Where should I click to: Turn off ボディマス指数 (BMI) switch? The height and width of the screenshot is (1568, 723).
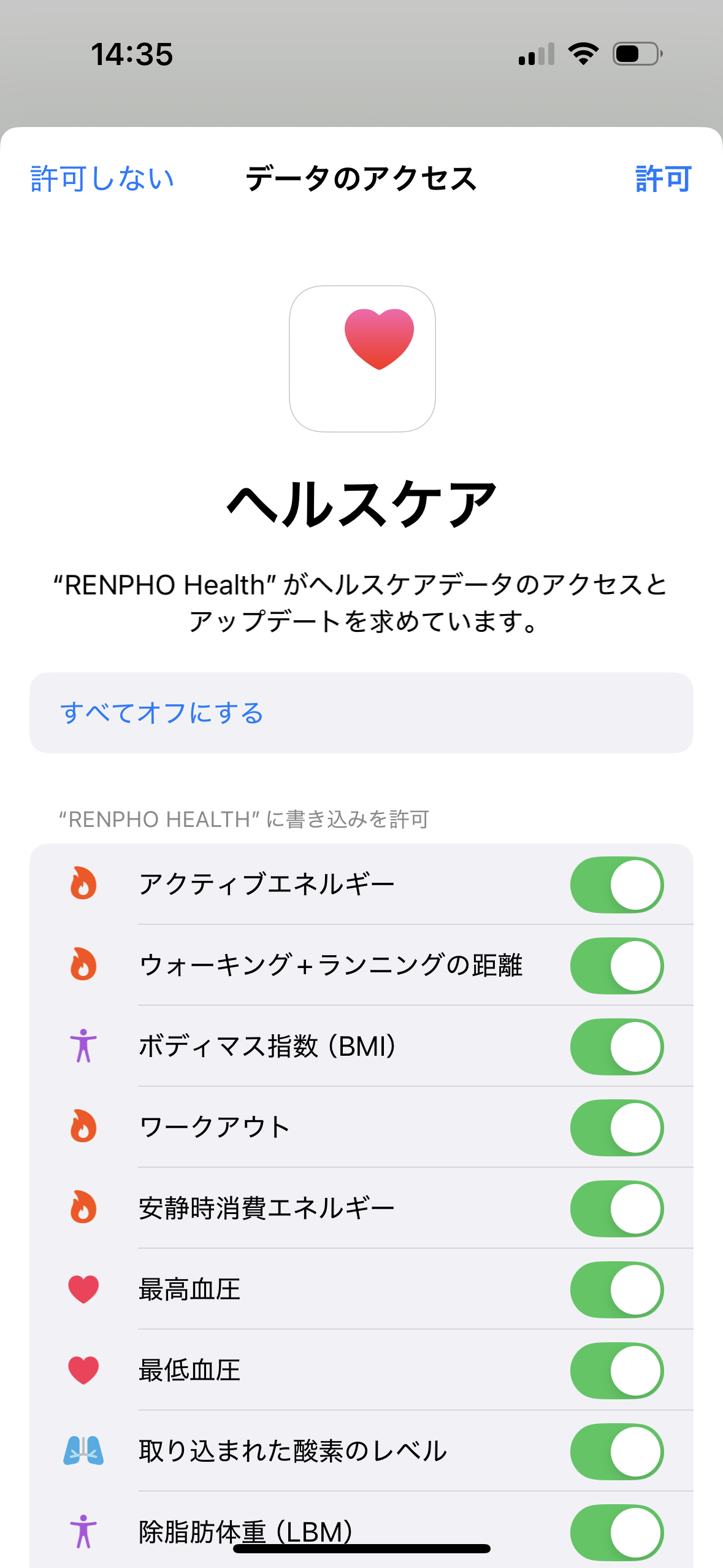click(x=616, y=1047)
